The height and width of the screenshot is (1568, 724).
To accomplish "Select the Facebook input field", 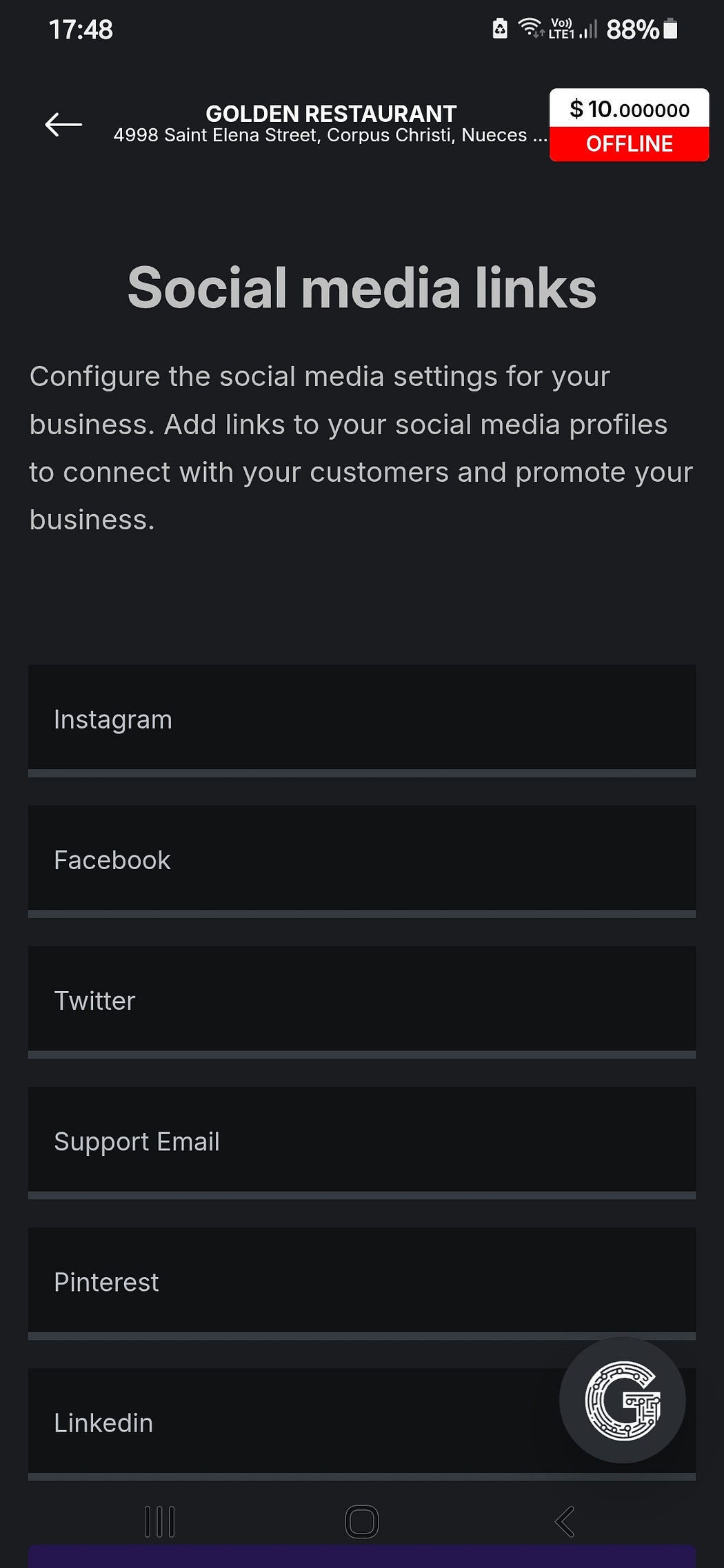I will (361, 861).
